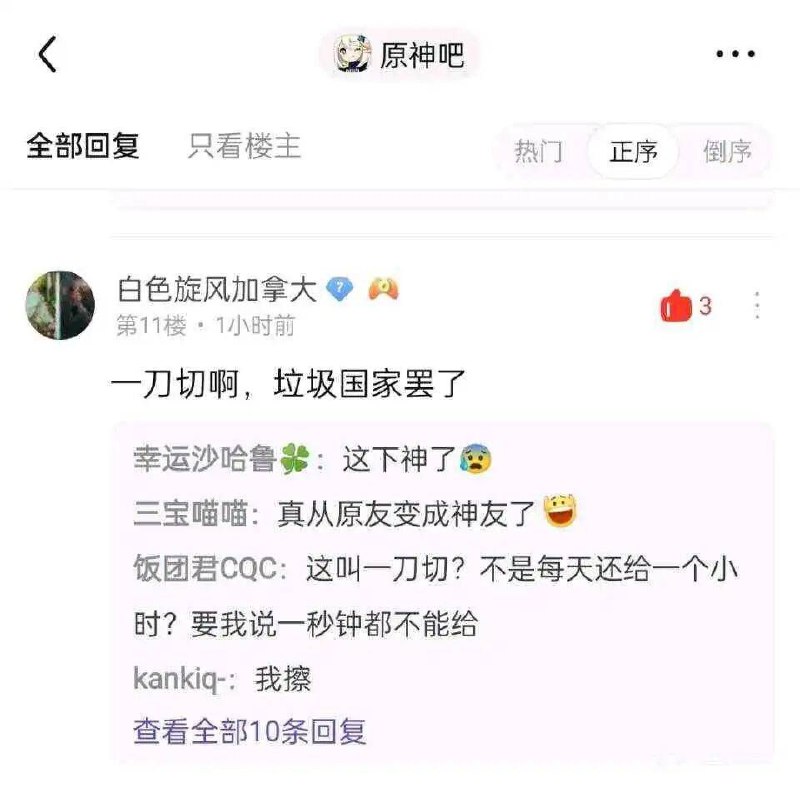Go back using the top-left arrow
Viewport: 800px width, 788px height.
pyautogui.click(x=47, y=55)
